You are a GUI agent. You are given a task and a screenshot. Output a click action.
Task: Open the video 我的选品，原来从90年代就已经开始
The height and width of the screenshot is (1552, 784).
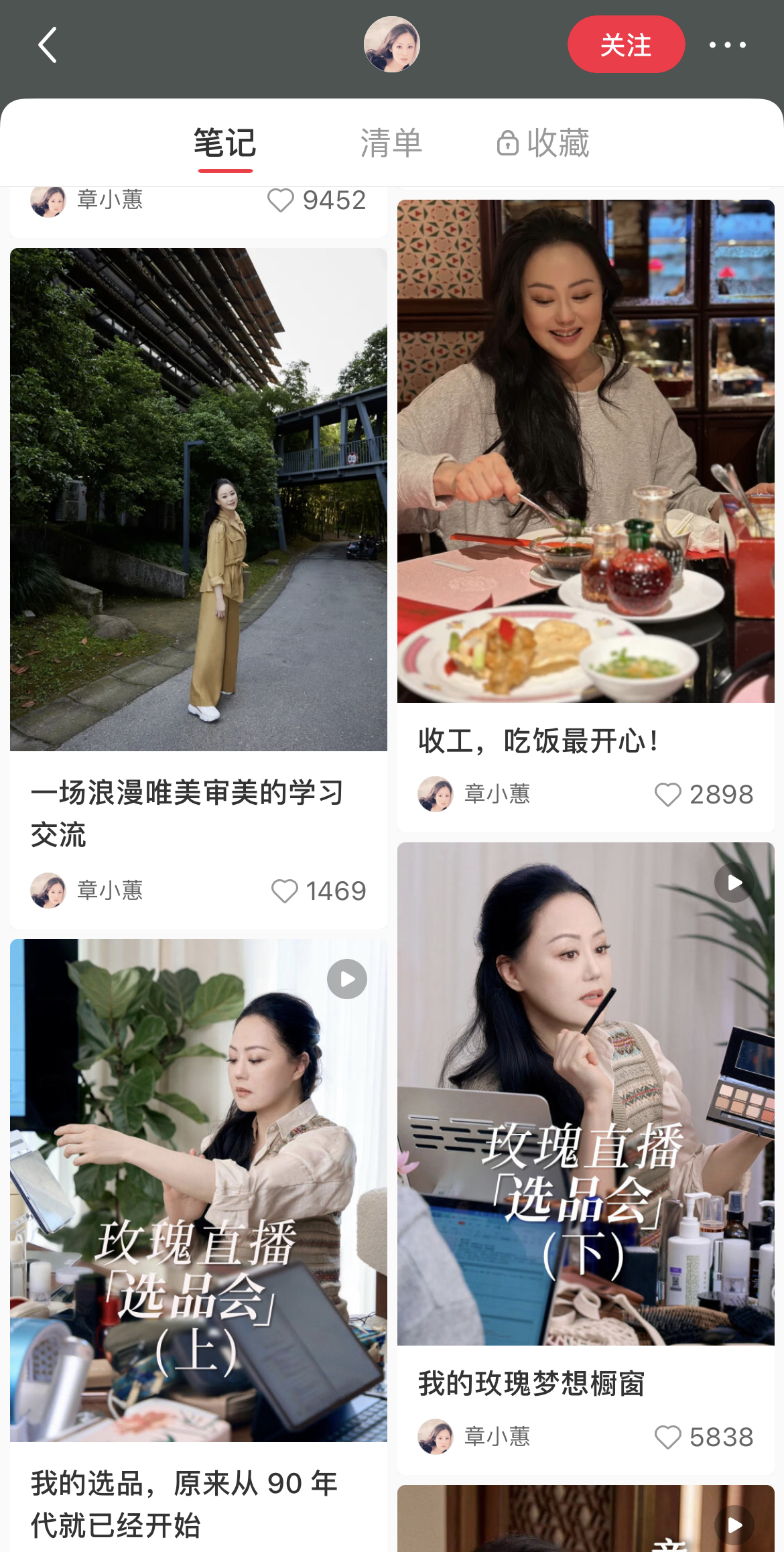click(198, 1190)
